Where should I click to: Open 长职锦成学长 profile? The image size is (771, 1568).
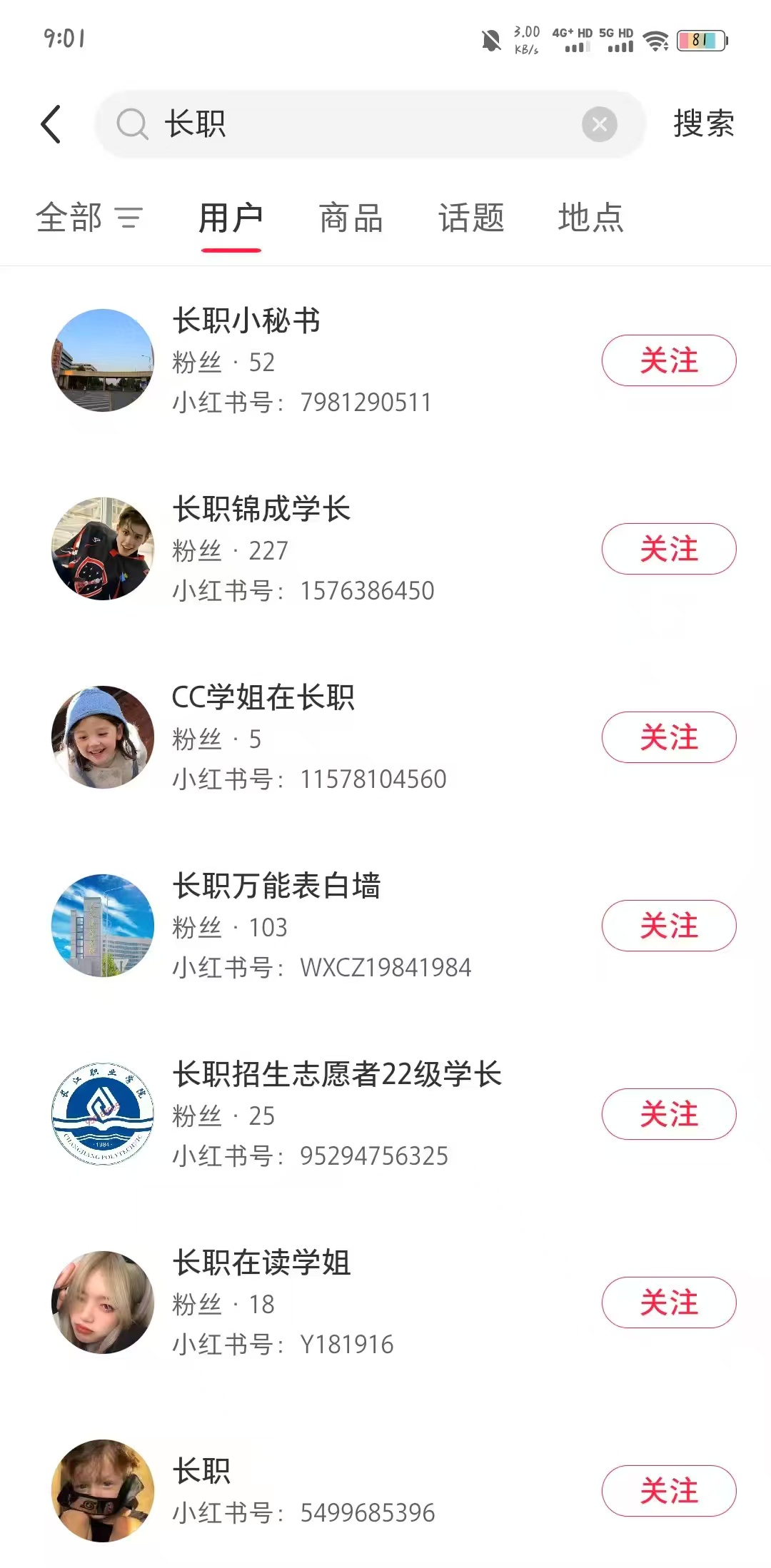pos(261,510)
